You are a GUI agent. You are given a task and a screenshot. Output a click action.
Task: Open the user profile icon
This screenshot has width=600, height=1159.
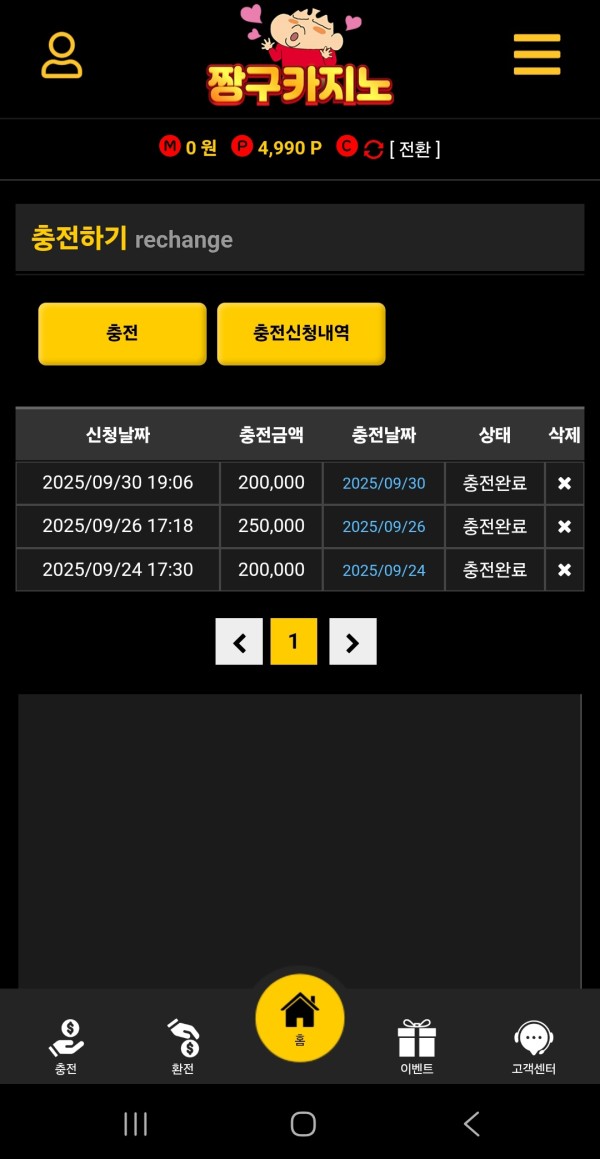coord(62,56)
